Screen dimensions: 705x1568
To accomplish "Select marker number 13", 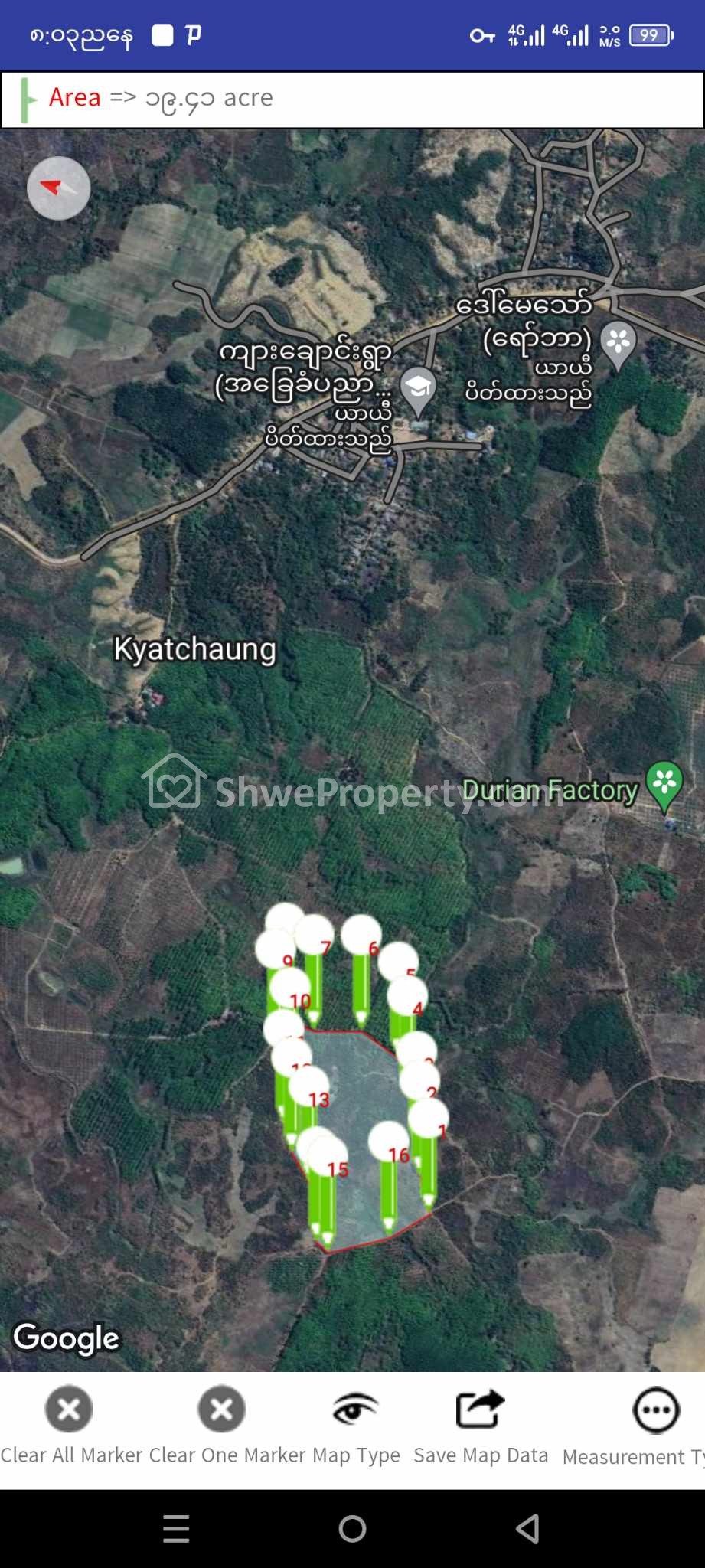I will (x=309, y=1087).
